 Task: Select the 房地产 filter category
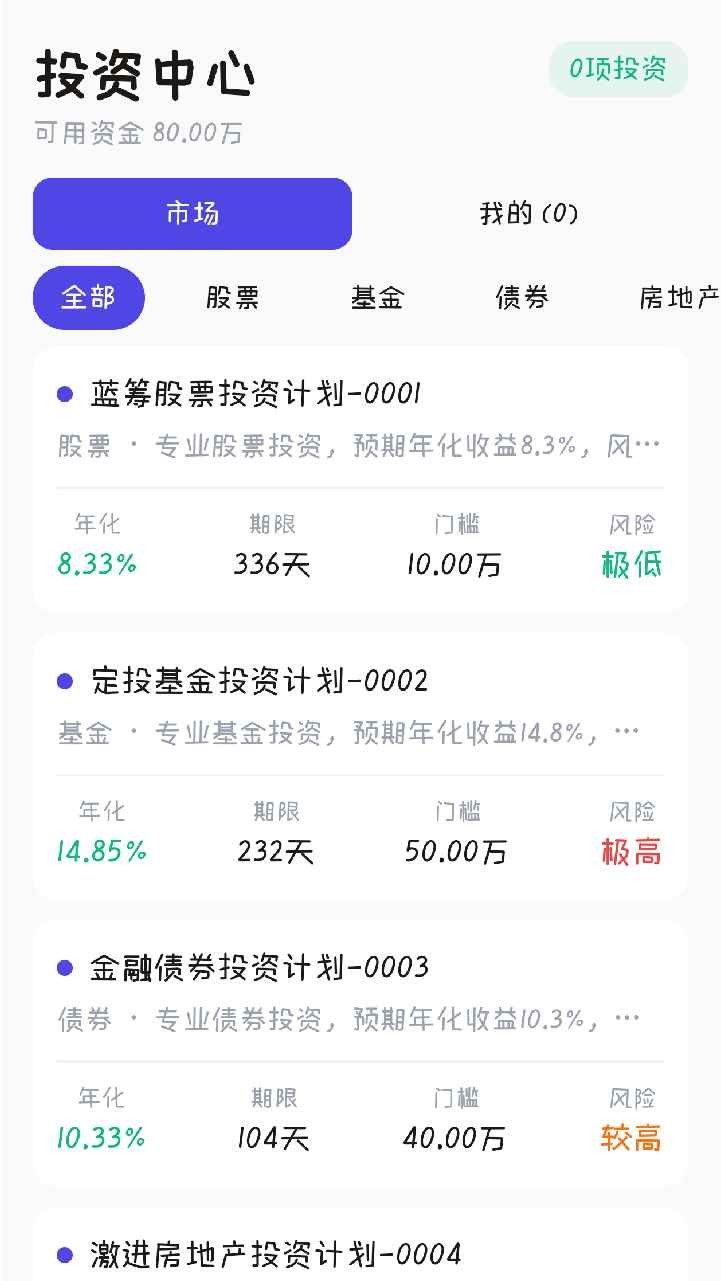(x=673, y=297)
